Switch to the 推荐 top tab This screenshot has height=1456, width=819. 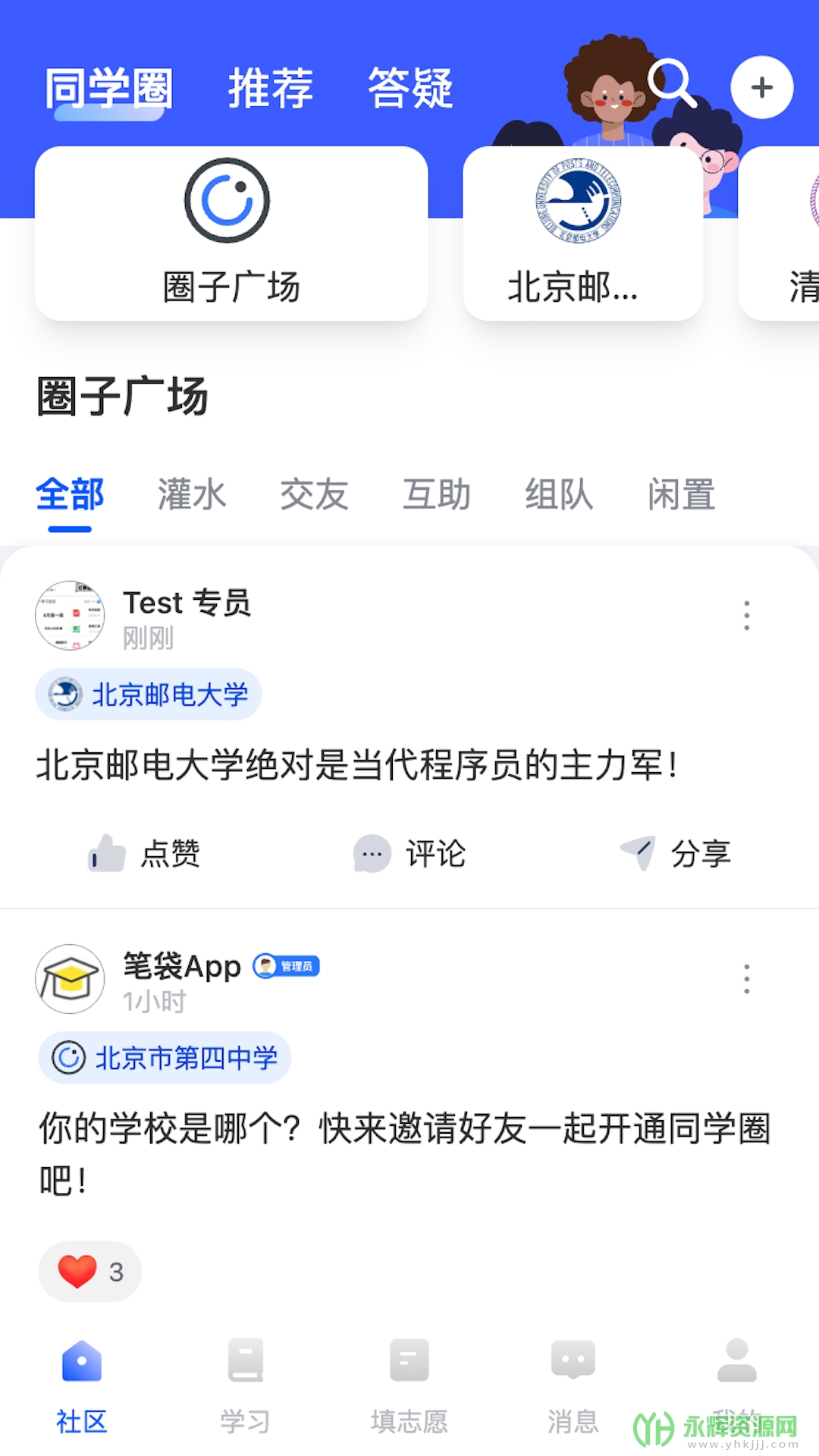[x=271, y=88]
